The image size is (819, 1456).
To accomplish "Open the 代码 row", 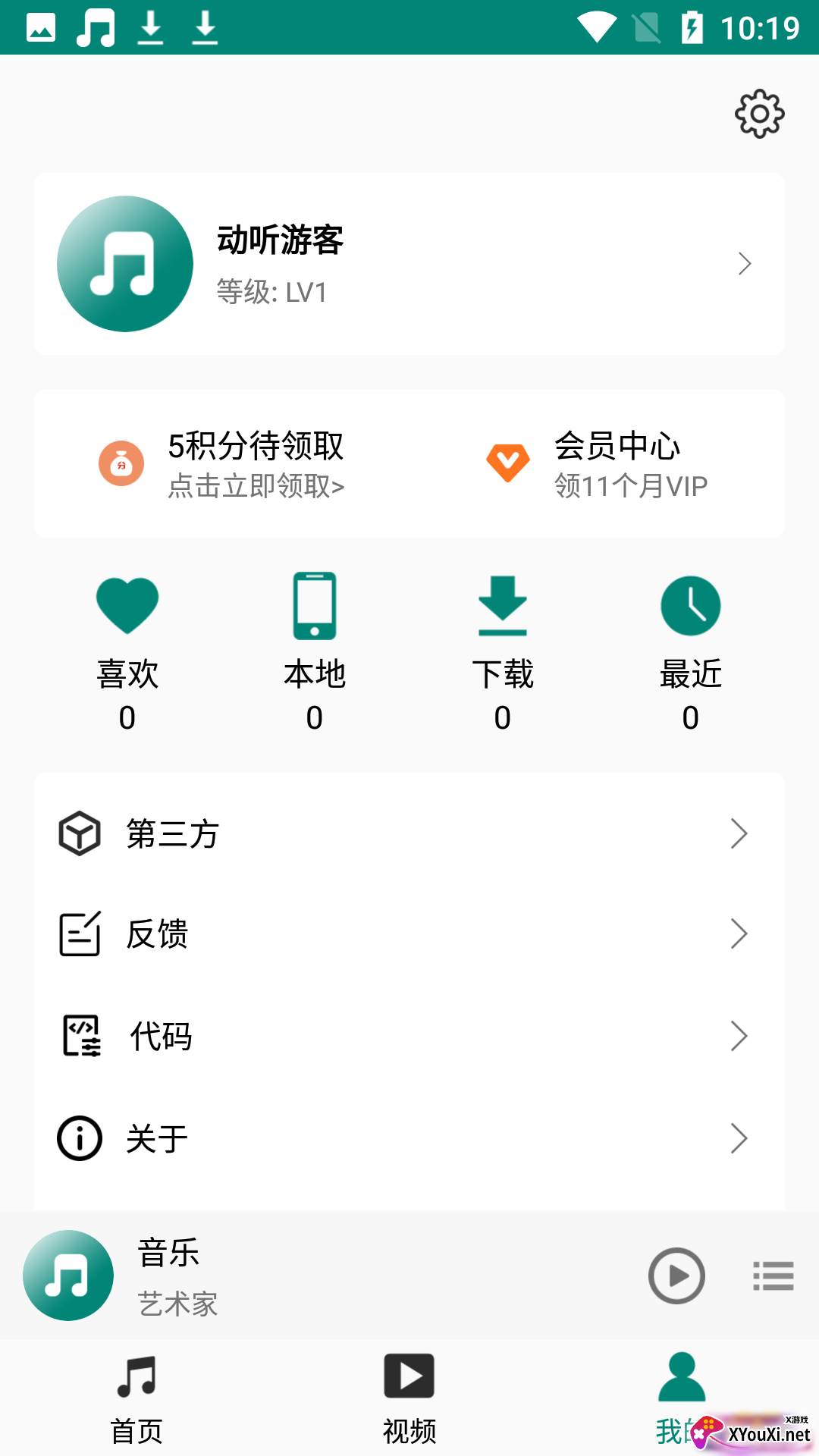I will (x=409, y=1036).
